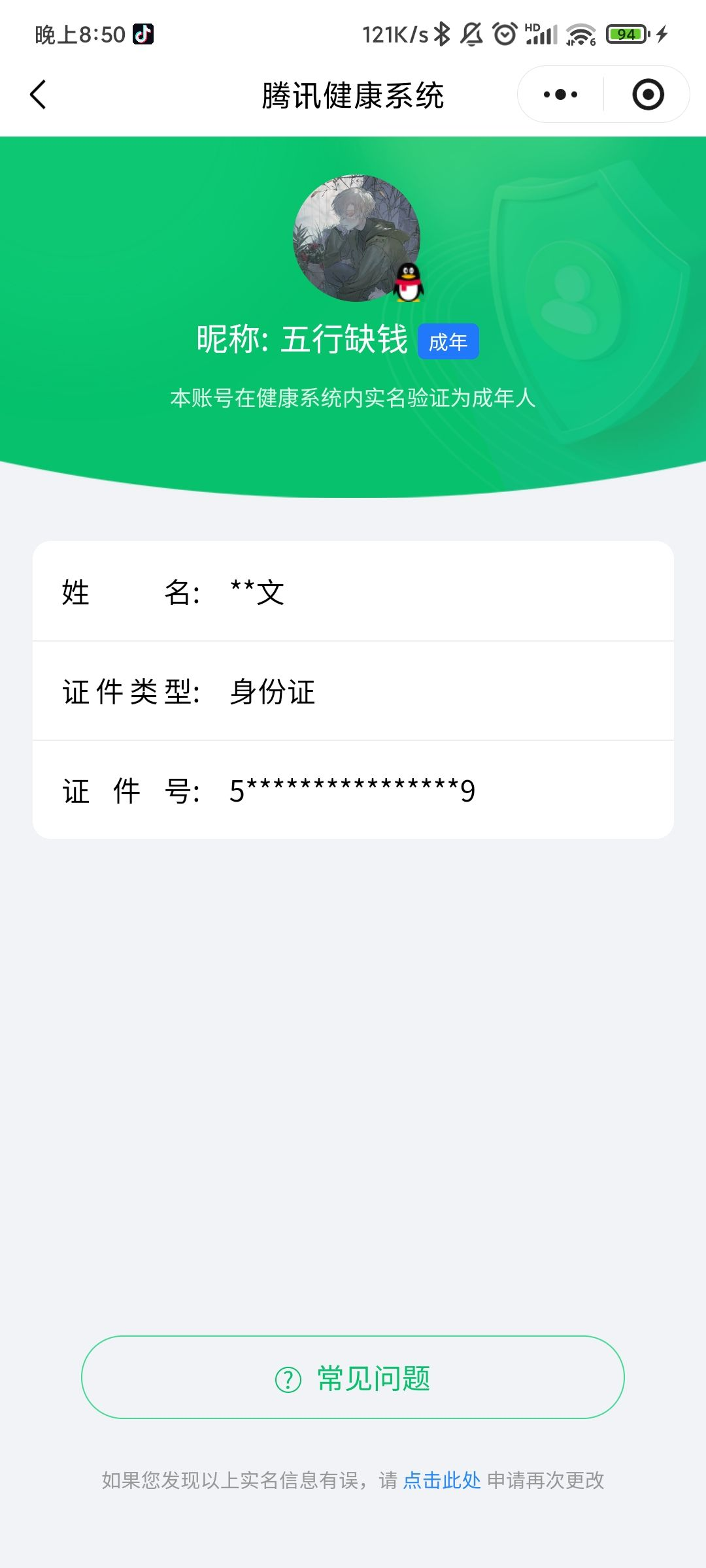
Task: Tap the 腾讯健康系统 title
Action: tap(353, 94)
